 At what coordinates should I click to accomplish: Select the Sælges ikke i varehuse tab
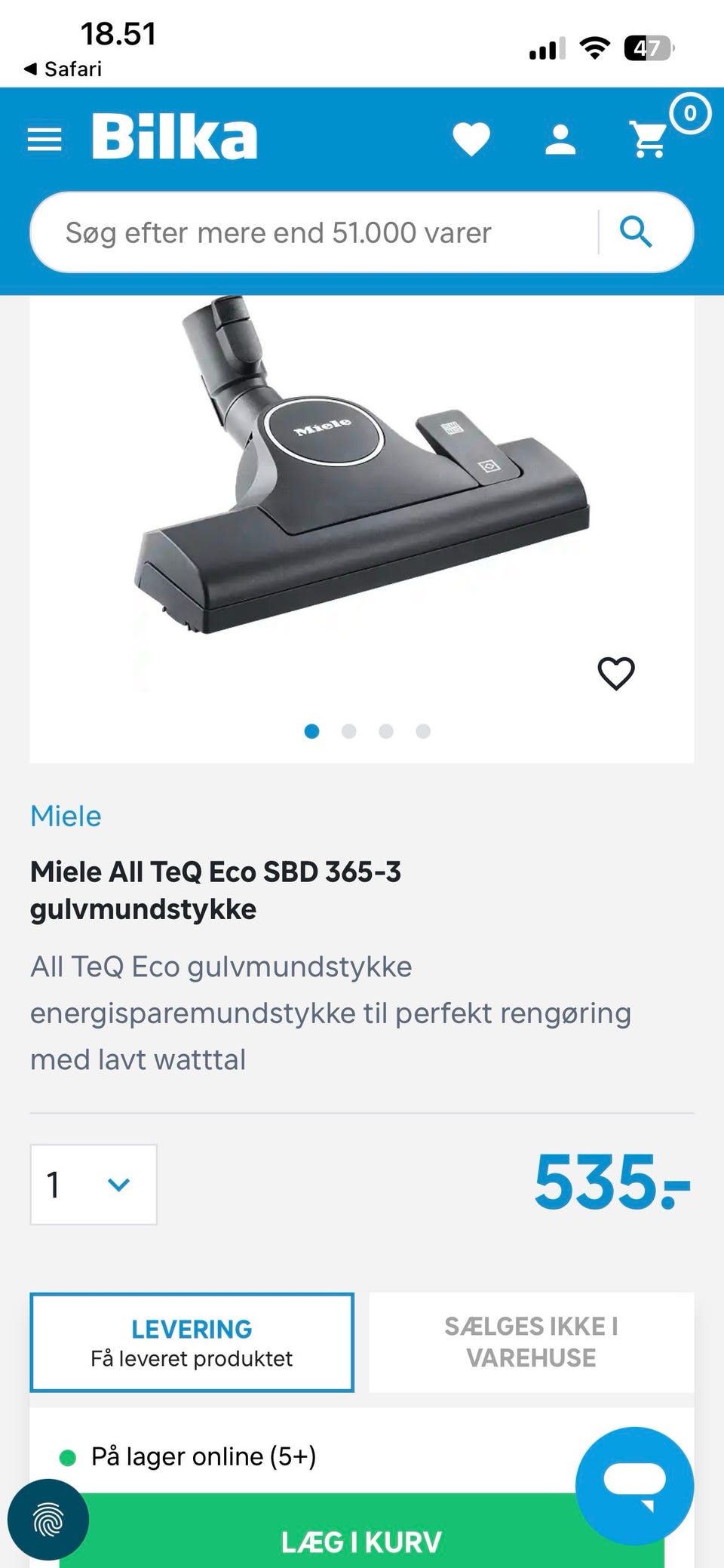pos(531,1342)
